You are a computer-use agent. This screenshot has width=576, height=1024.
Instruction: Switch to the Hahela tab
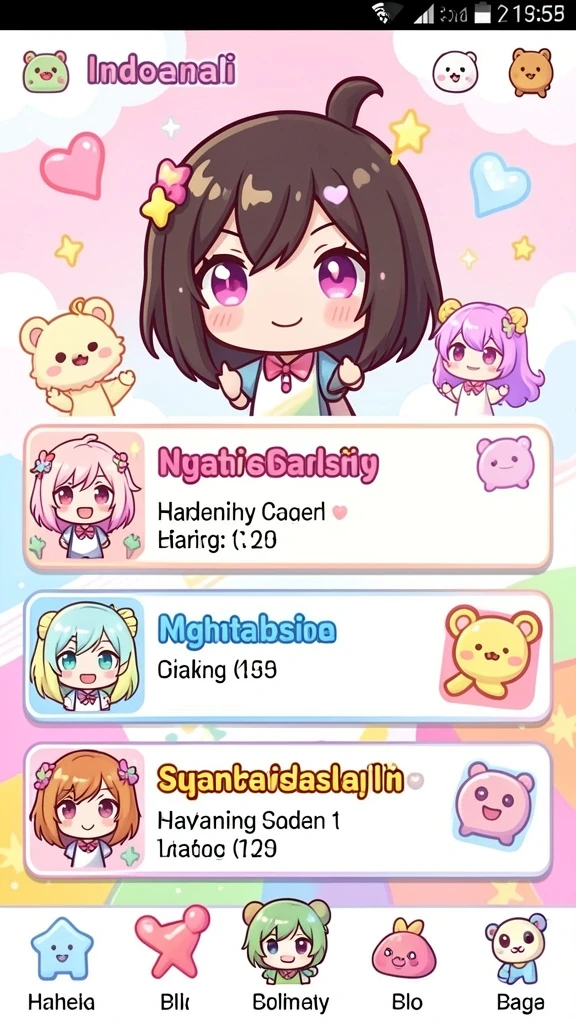(x=61, y=965)
